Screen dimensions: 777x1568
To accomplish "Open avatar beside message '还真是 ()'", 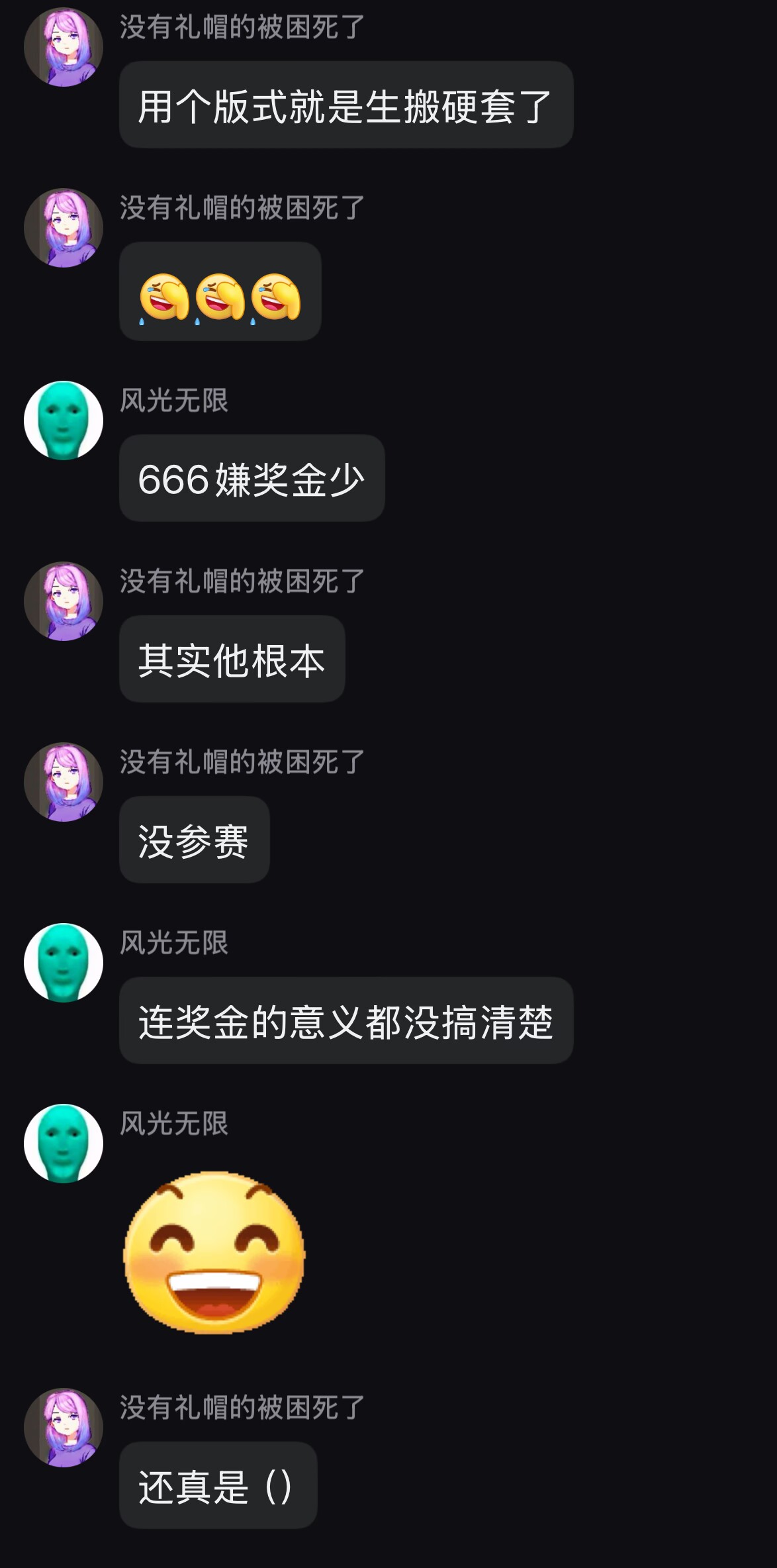I will click(64, 1428).
